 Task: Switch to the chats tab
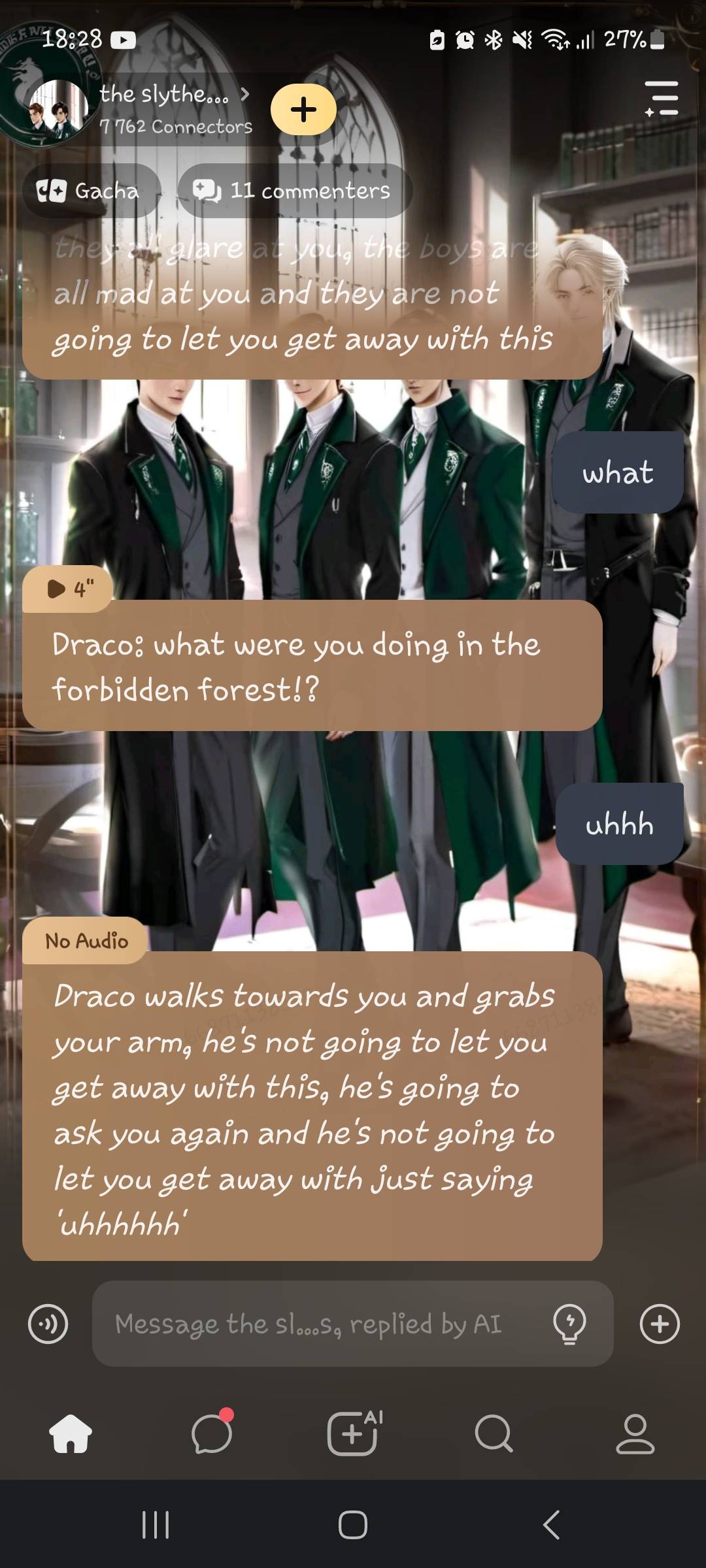tap(212, 1433)
